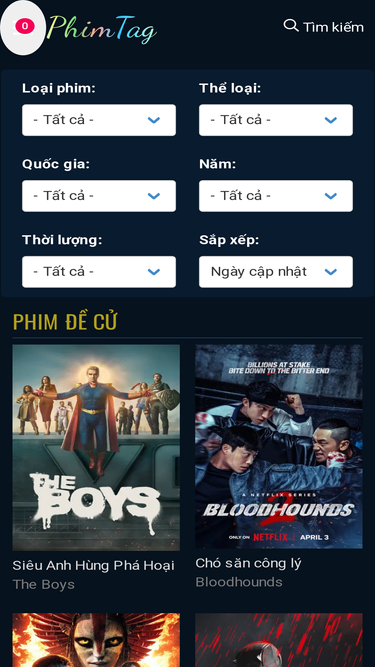Expand the Loại phim dropdown
The image size is (375, 667).
99,120
